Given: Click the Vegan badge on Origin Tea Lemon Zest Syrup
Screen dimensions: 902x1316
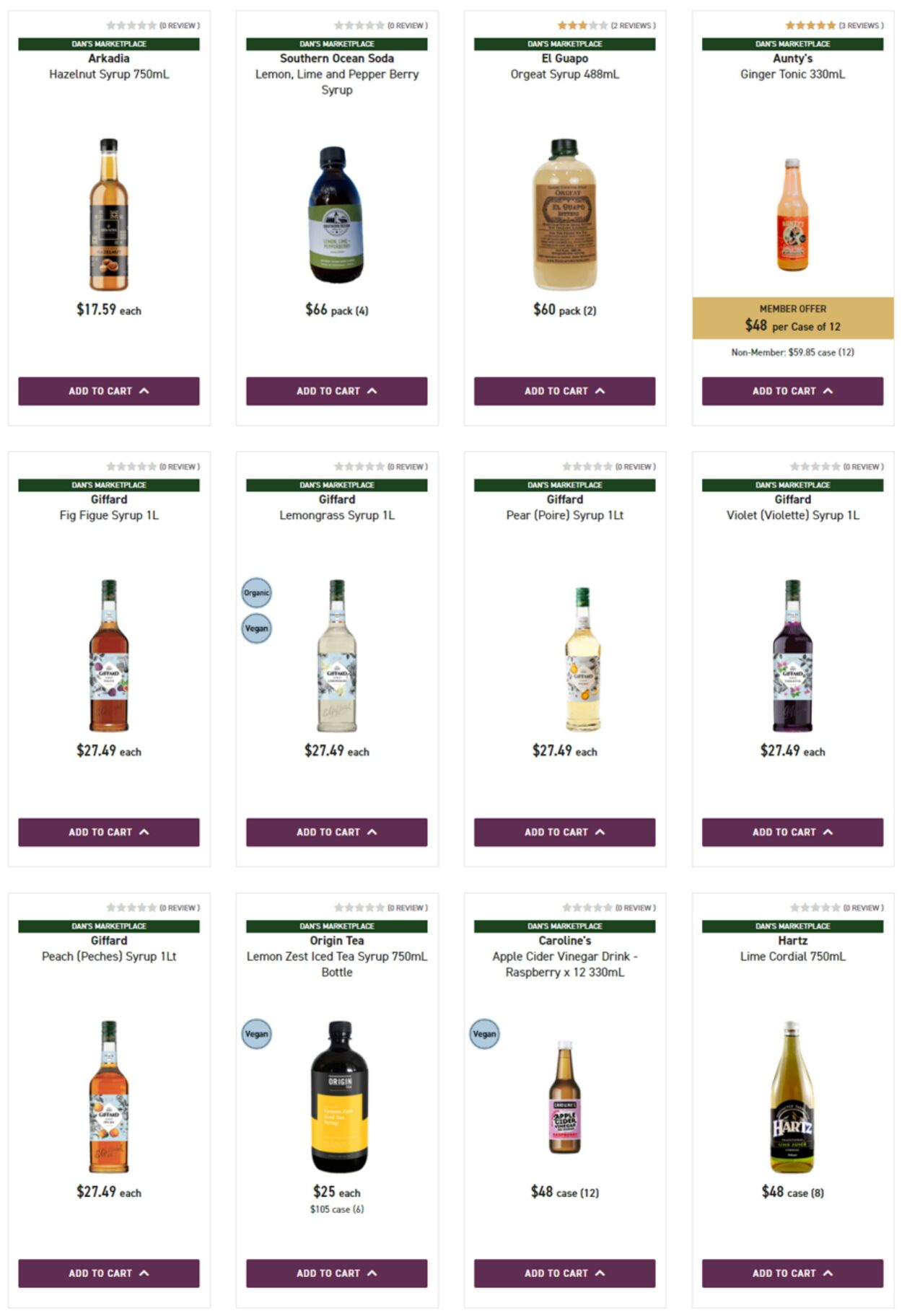Looking at the screenshot, I should click(x=257, y=1033).
